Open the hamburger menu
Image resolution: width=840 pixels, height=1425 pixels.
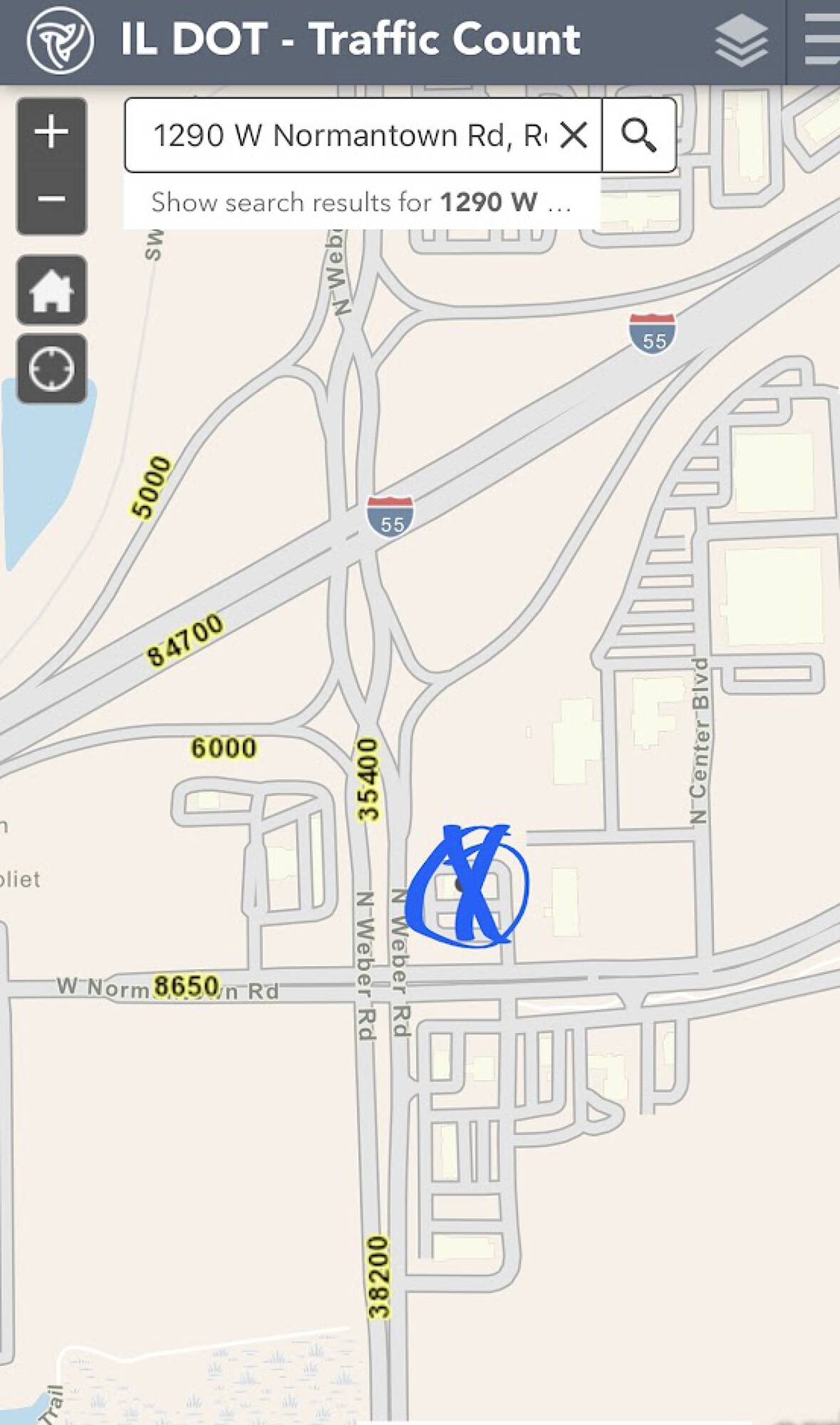click(x=821, y=41)
